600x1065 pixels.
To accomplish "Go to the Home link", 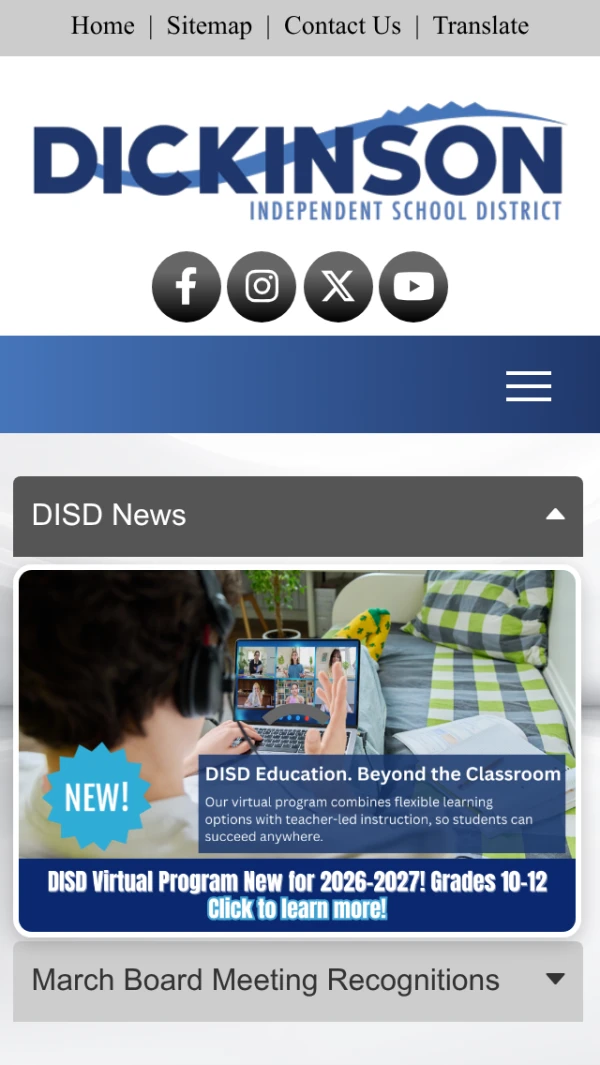I will click(x=102, y=26).
